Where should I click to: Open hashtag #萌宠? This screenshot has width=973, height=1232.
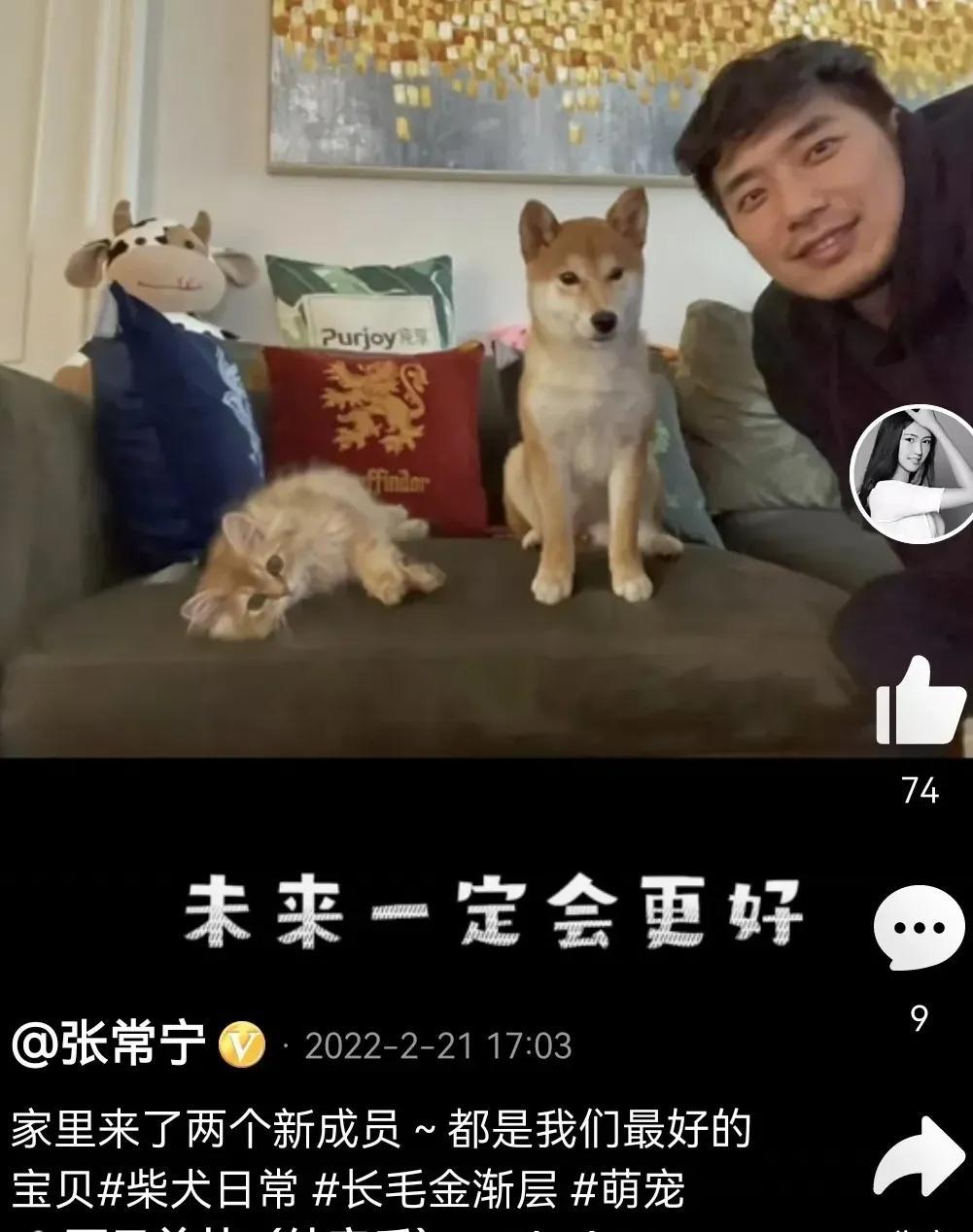(628, 1190)
